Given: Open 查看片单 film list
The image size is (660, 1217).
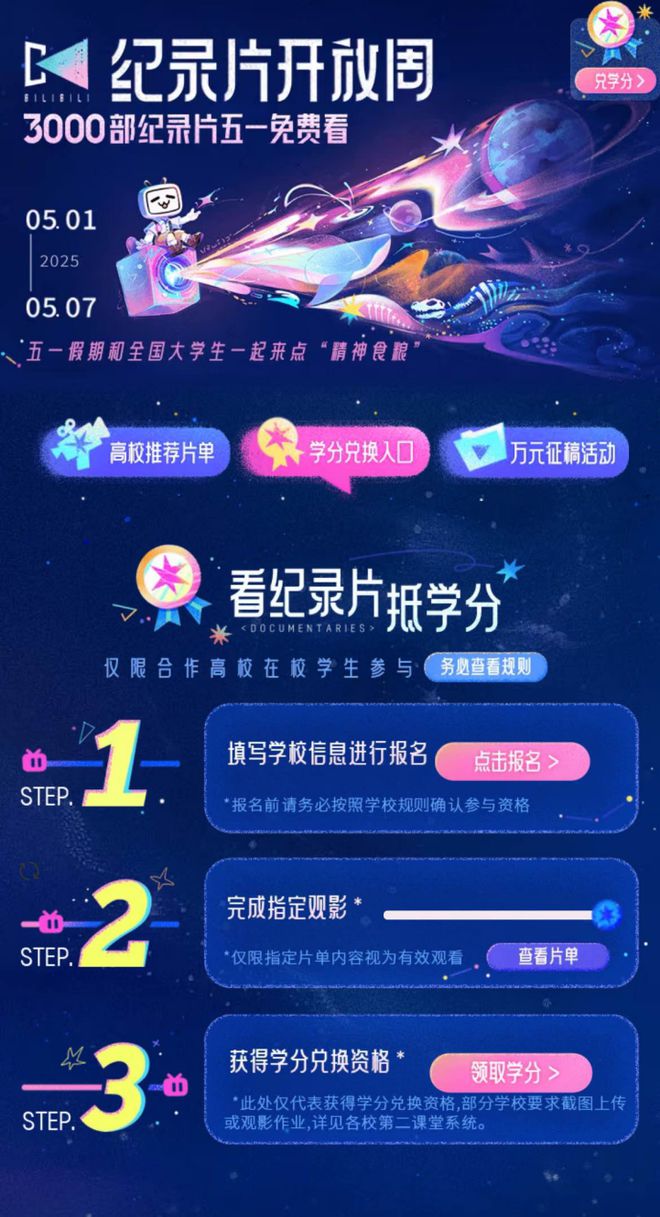Looking at the screenshot, I should click(x=547, y=956).
